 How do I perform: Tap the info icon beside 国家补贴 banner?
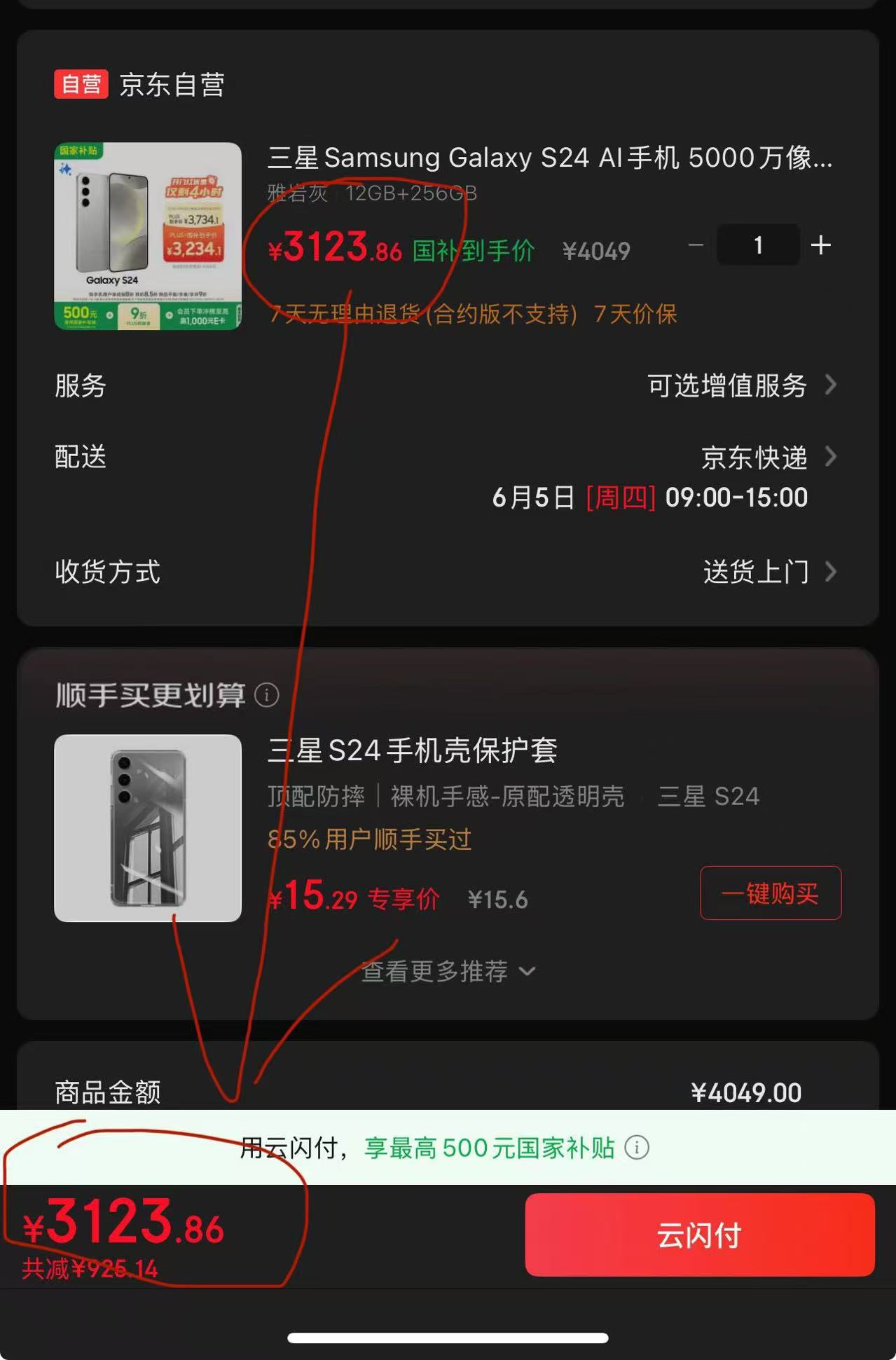637,1148
